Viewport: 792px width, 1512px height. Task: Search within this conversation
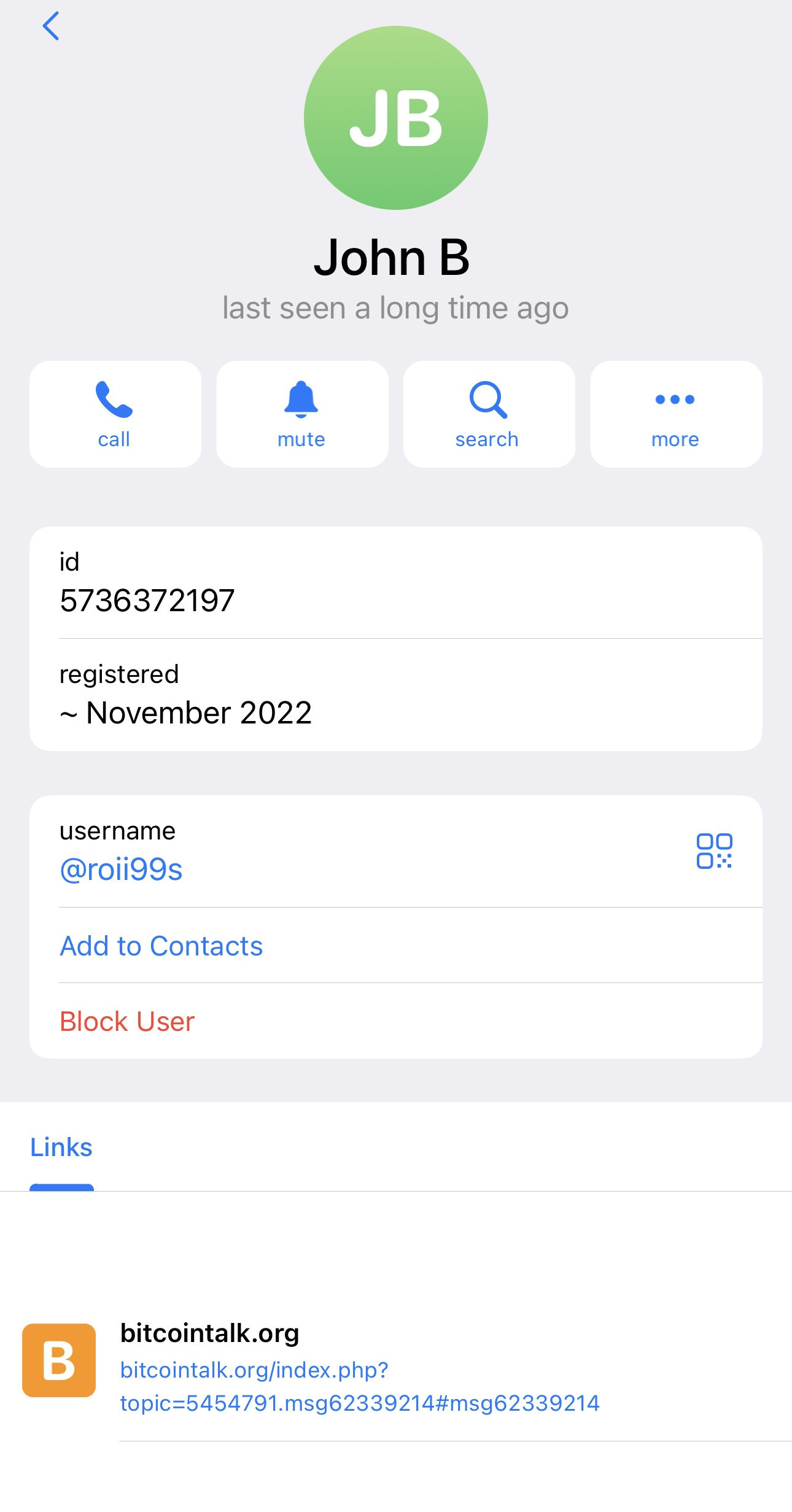[489, 414]
